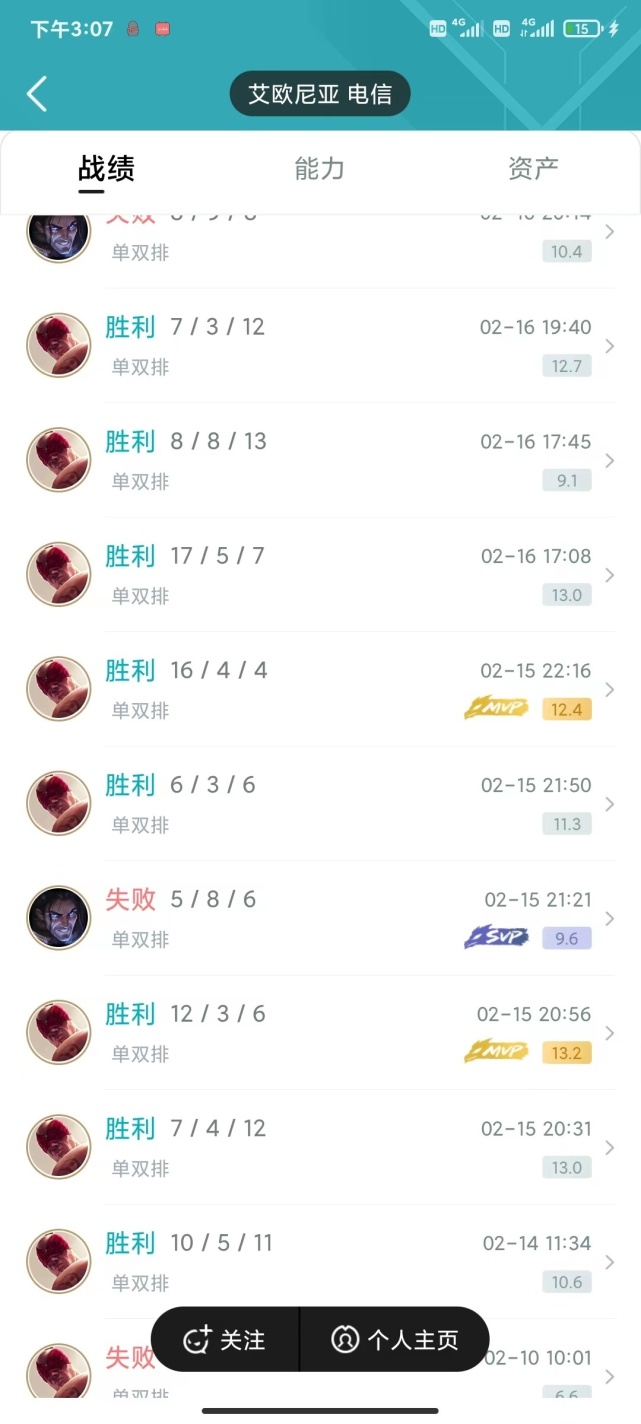The image size is (641, 1424).
Task: Tap the 艾欧尼亚 电信 server selector
Action: click(320, 95)
